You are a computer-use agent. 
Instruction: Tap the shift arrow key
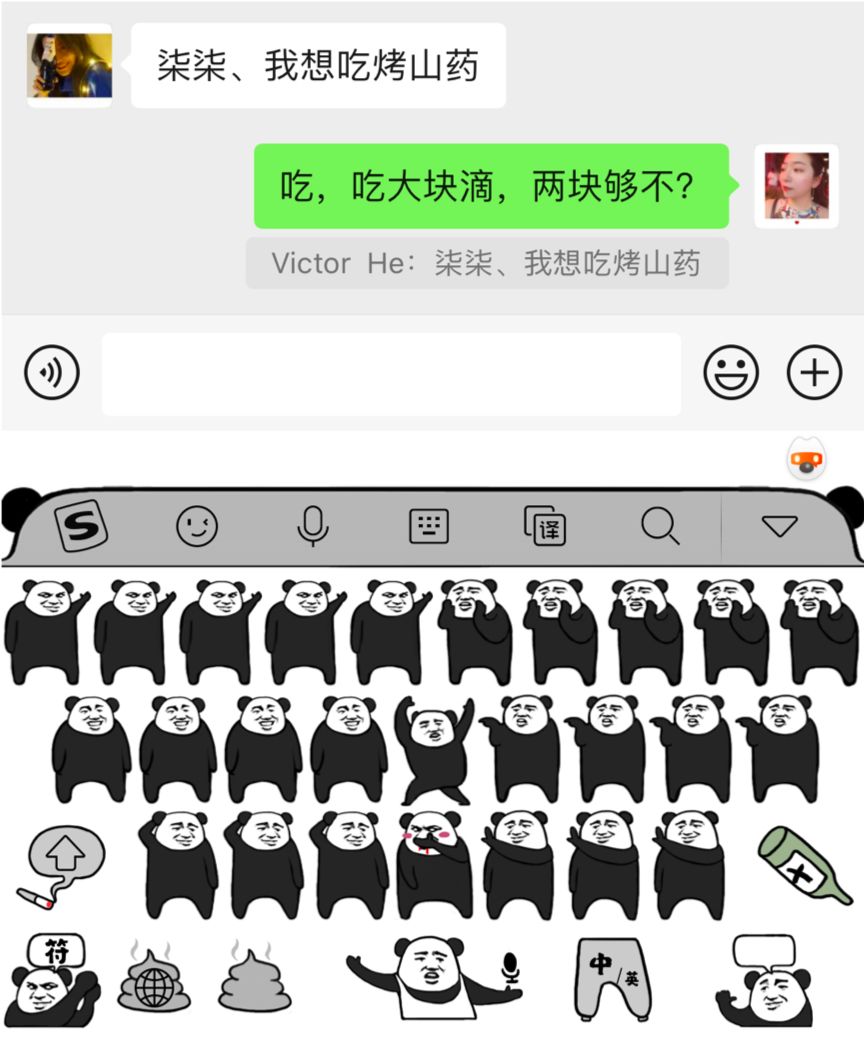click(x=66, y=855)
